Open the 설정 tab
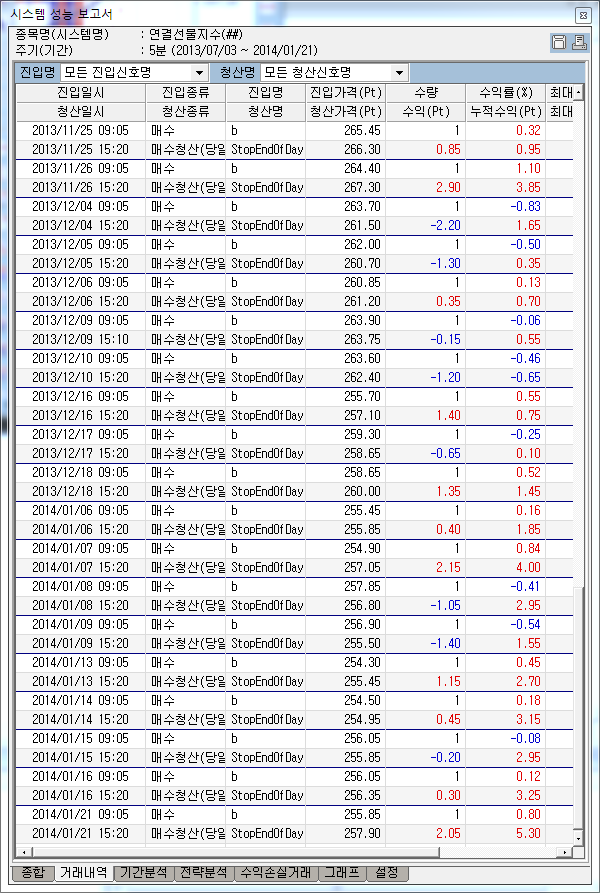 (x=387, y=872)
